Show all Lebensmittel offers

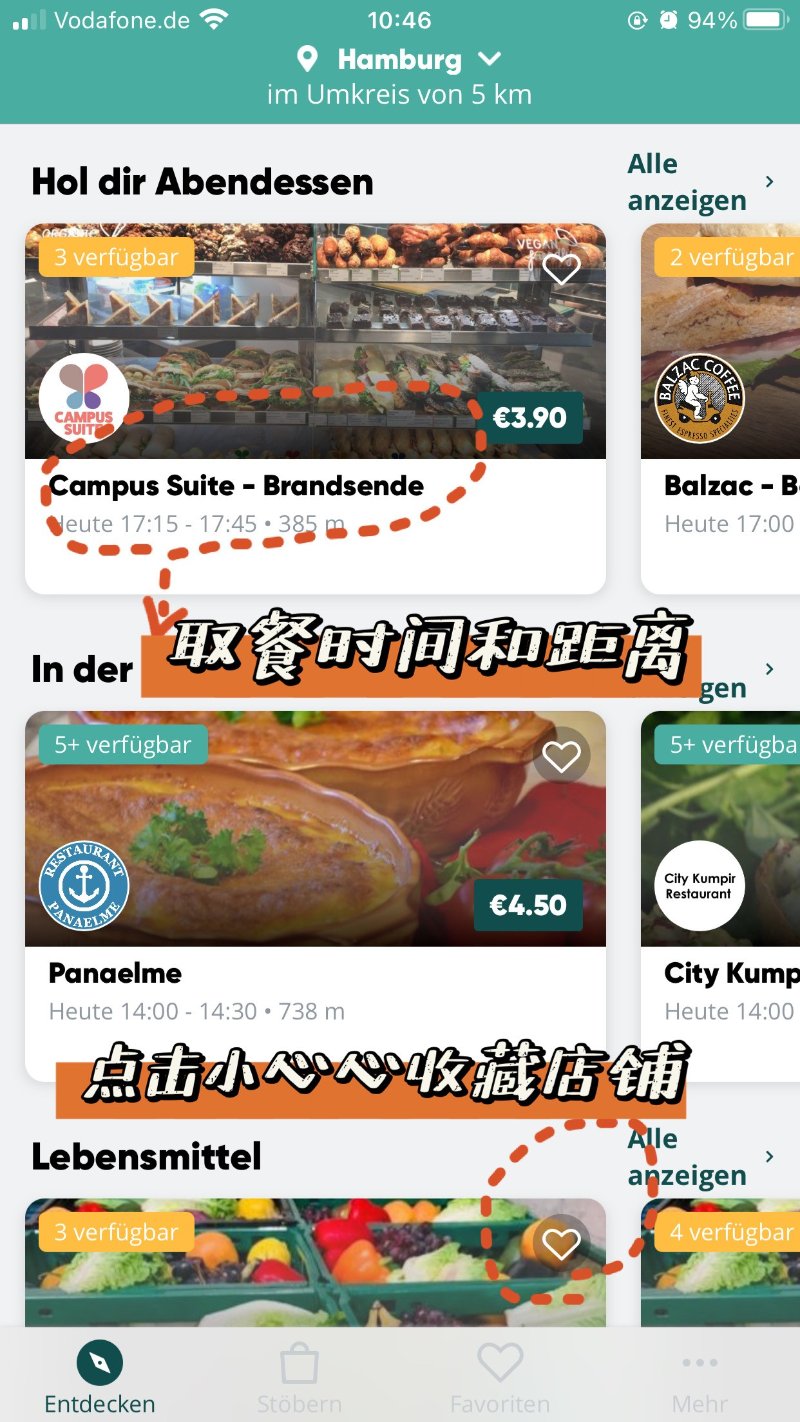(x=700, y=1157)
